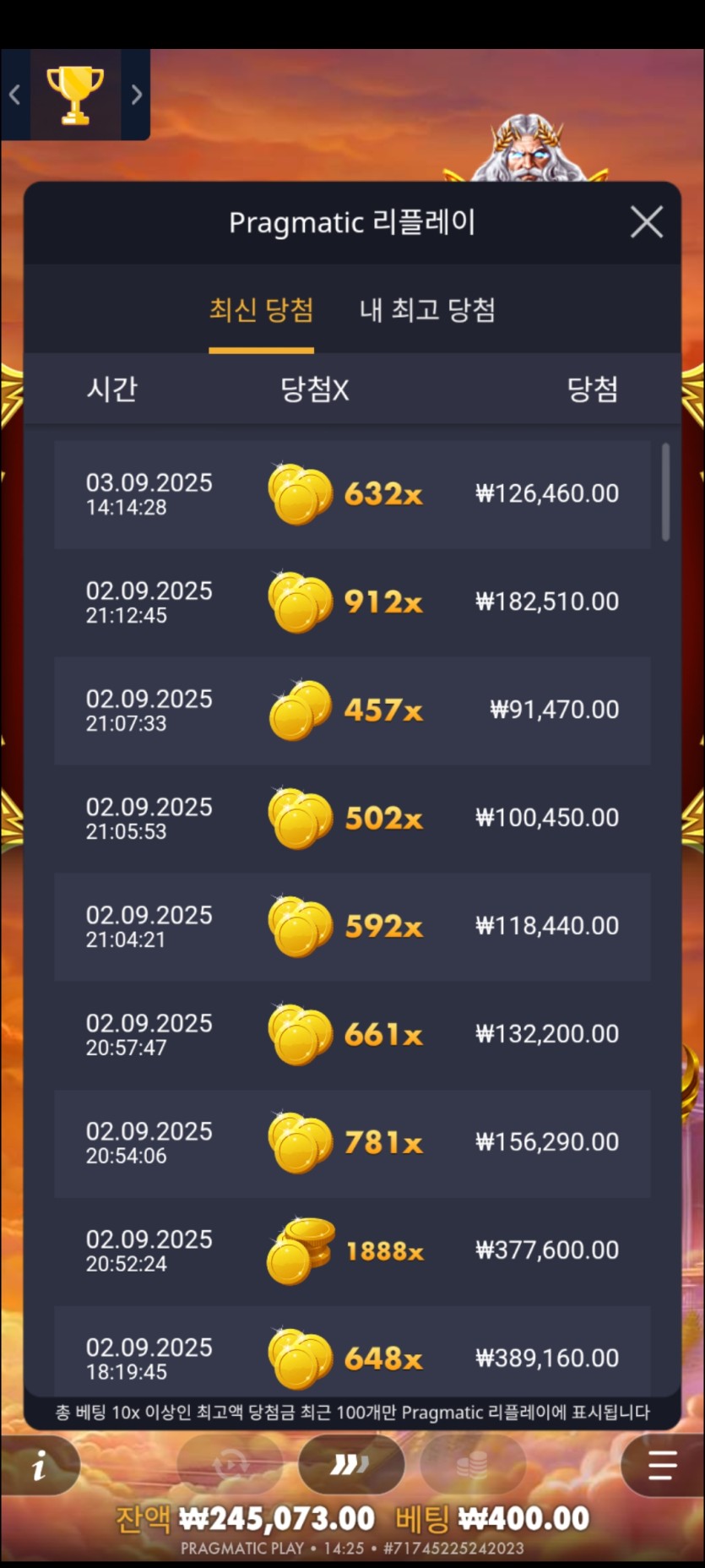This screenshot has width=705, height=1568.
Task: Open the game info button
Action: pyautogui.click(x=40, y=1465)
